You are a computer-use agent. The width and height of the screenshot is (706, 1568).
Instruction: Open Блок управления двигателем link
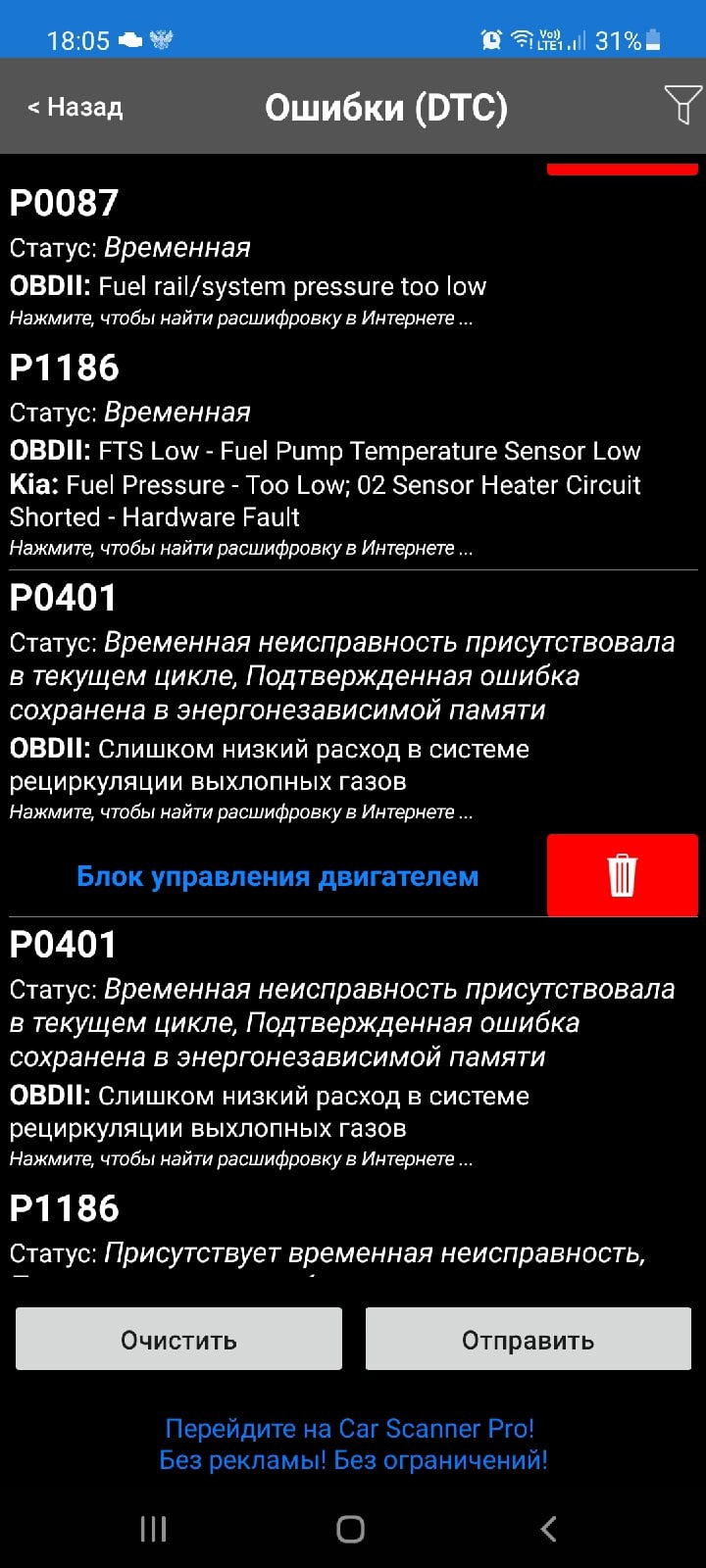tap(277, 876)
